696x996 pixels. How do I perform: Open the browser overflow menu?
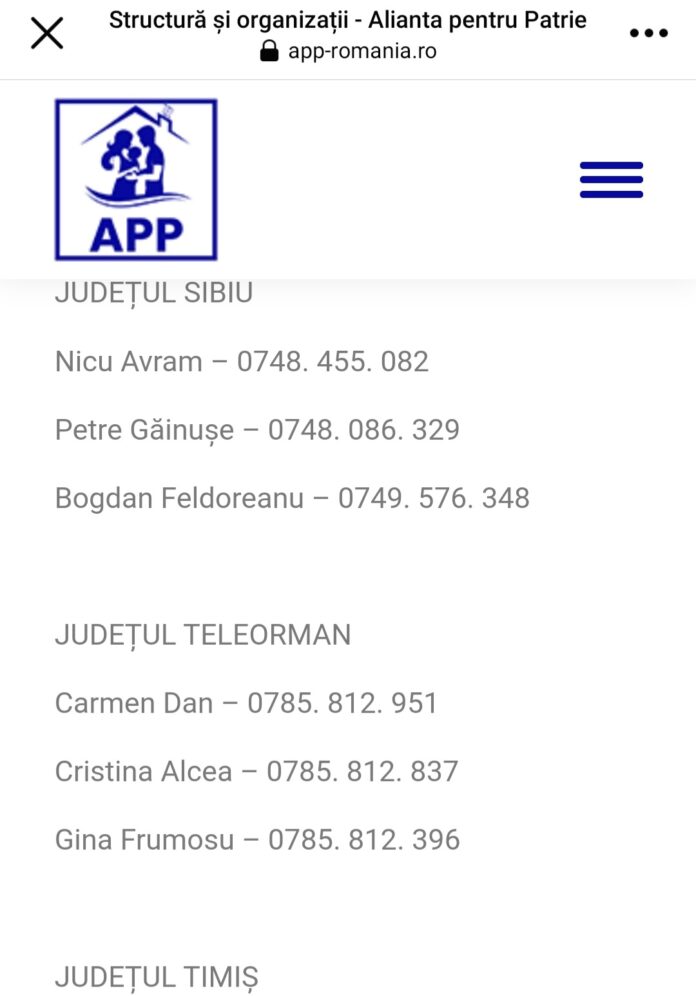click(648, 33)
